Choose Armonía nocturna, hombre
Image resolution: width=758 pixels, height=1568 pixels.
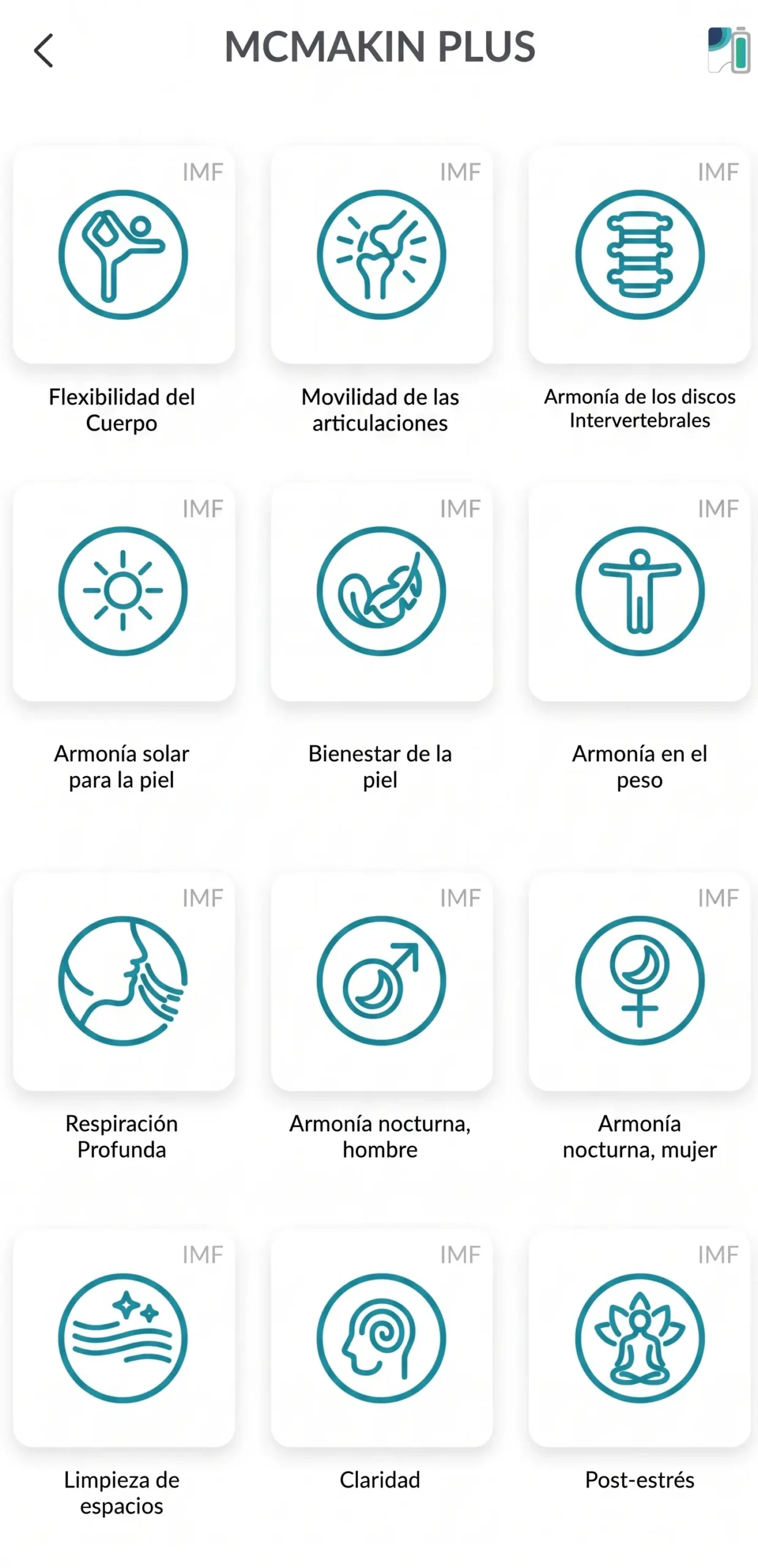click(x=381, y=981)
